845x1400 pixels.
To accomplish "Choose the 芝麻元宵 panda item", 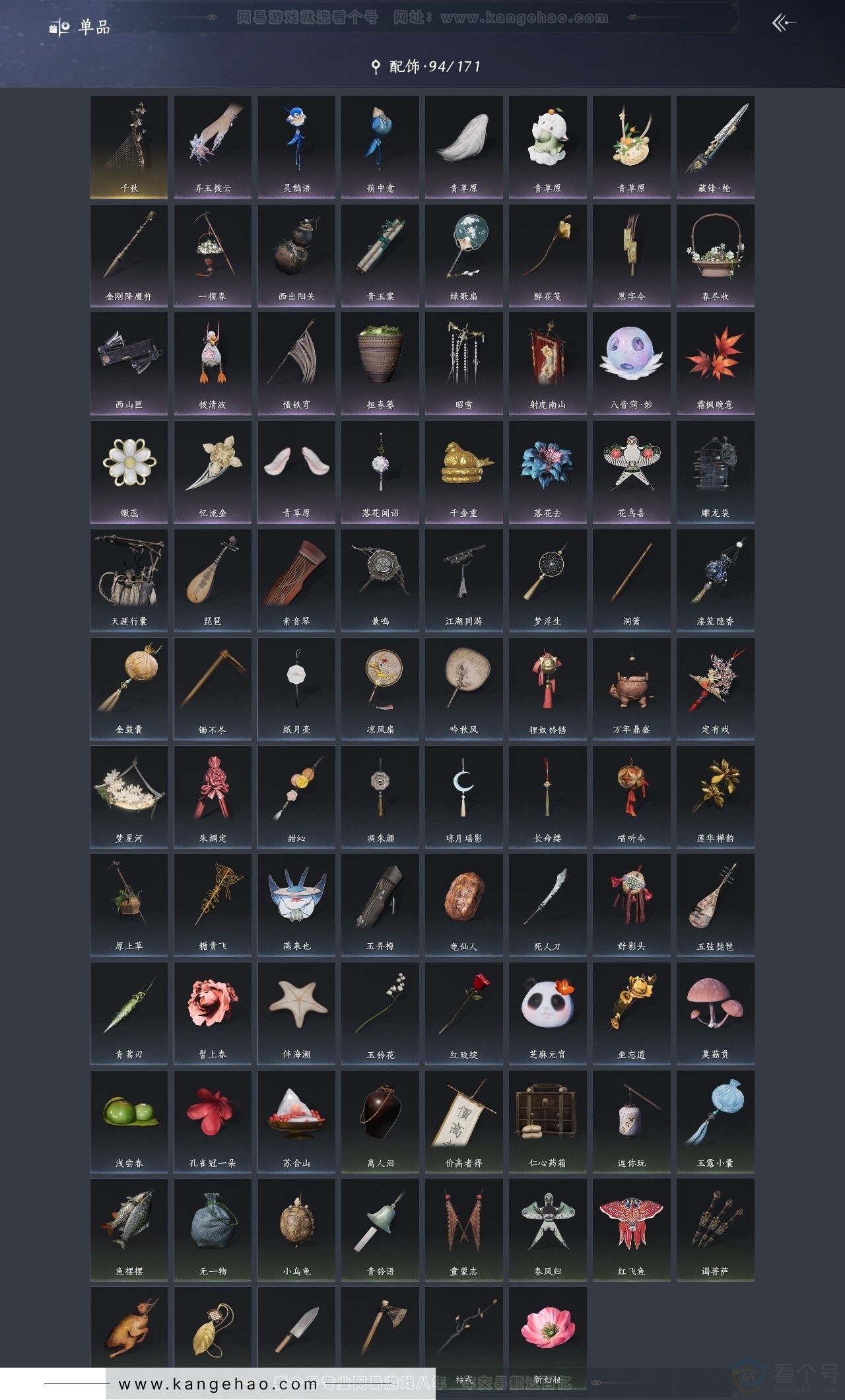I will [547, 1013].
